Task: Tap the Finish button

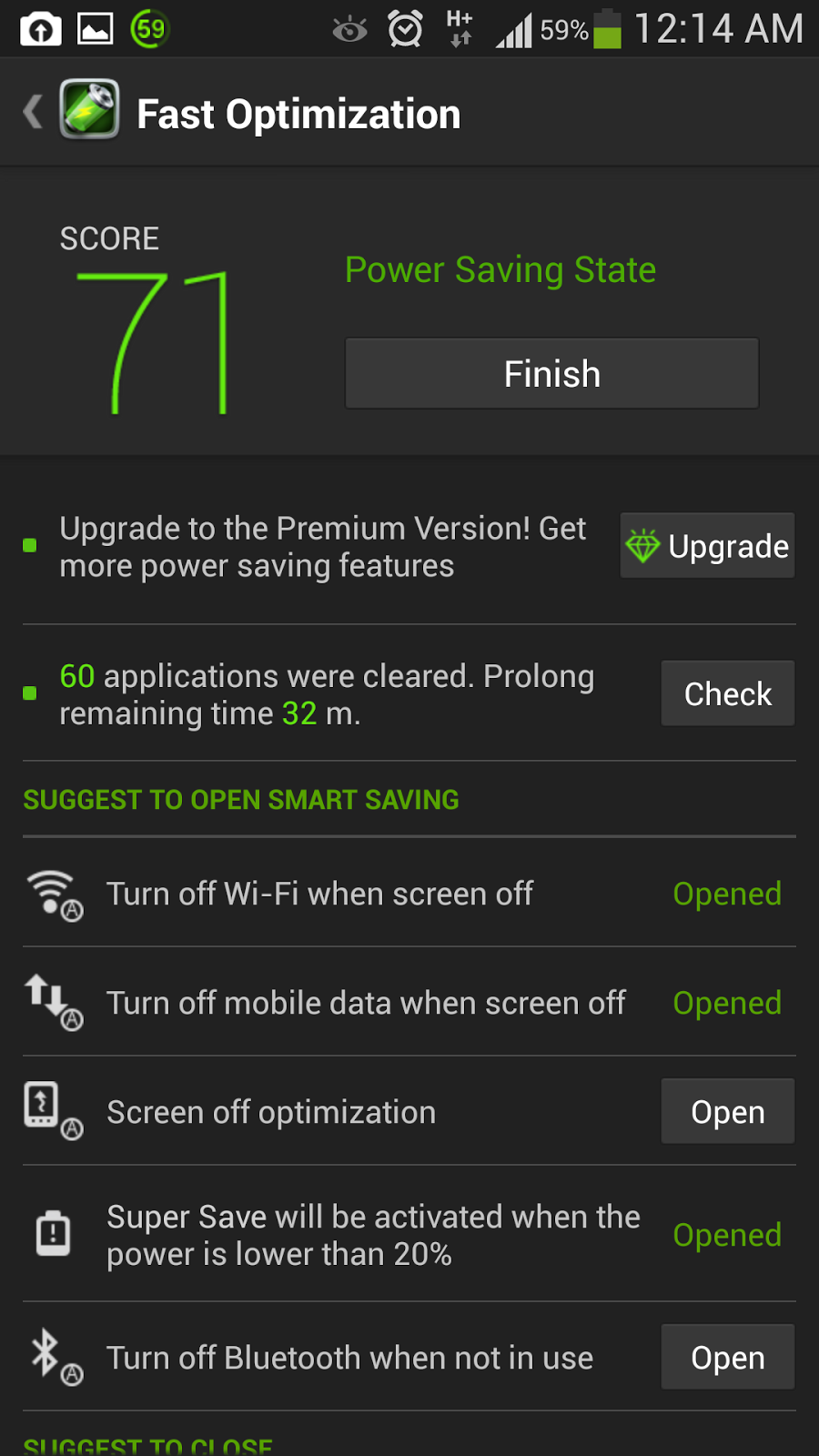Action: tap(551, 373)
